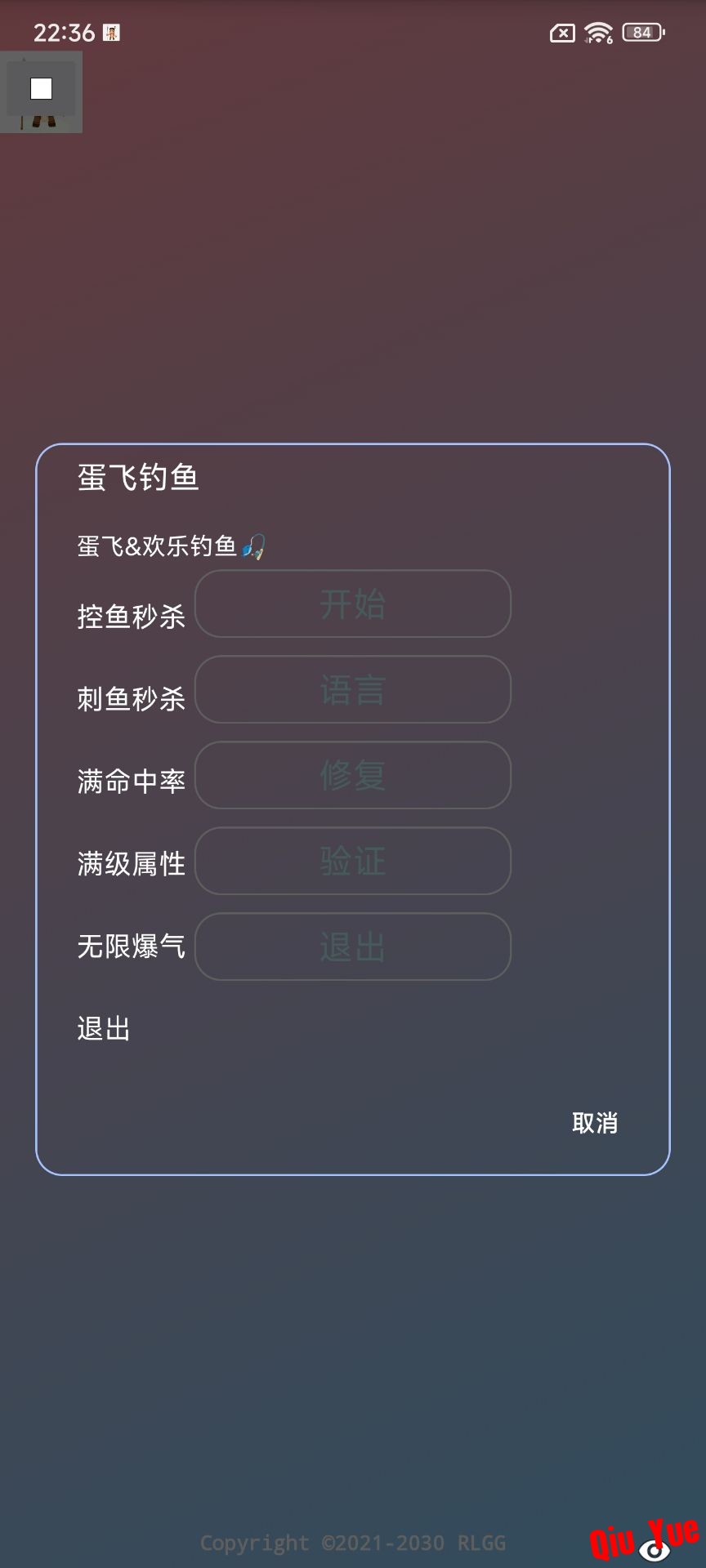Select the 控鱼秒杀 option

(x=131, y=617)
